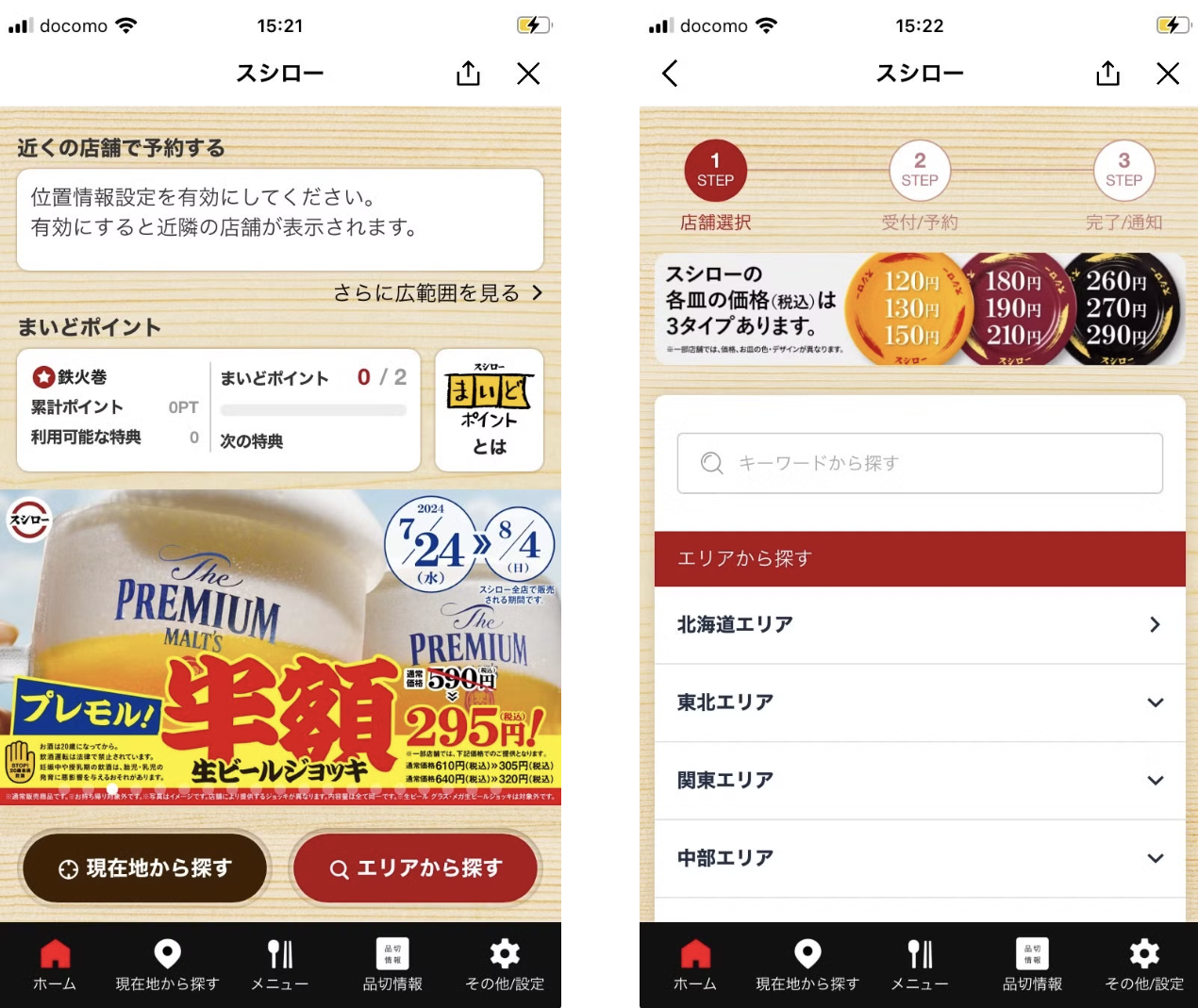Open the 鉄火巻 まいどポイント status card
This screenshot has width=1198, height=1008.
click(x=218, y=410)
